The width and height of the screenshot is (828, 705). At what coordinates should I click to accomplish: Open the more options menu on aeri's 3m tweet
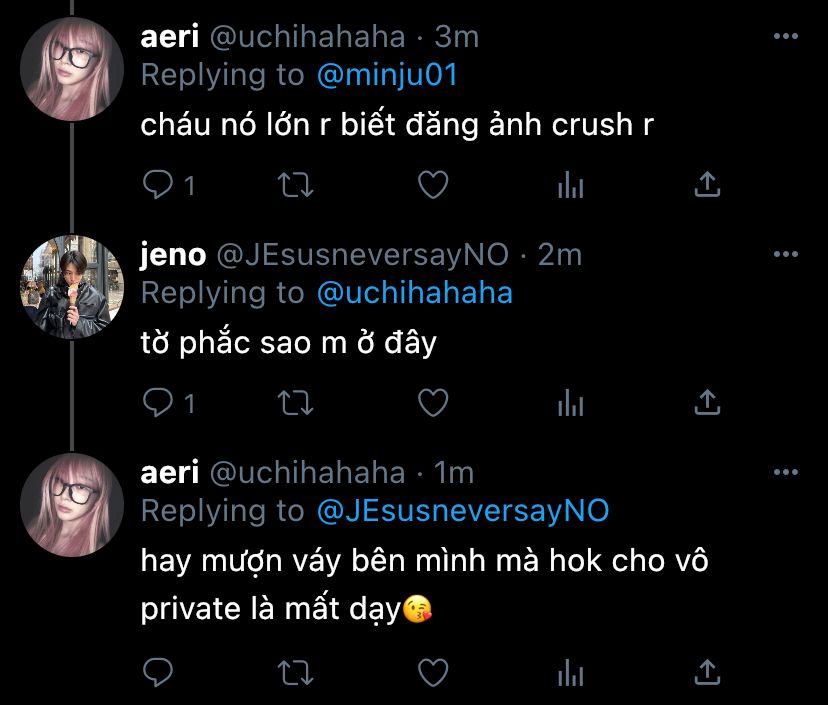pyautogui.click(x=787, y=36)
